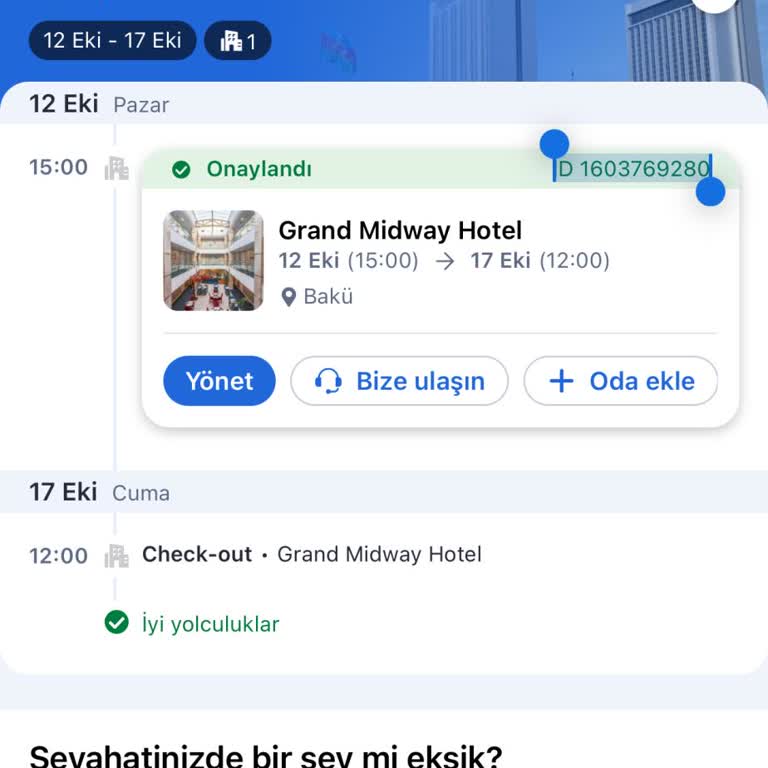This screenshot has height=768, width=768.
Task: Open the Check-out Grand Midway Hotel row
Action: [x=311, y=555]
